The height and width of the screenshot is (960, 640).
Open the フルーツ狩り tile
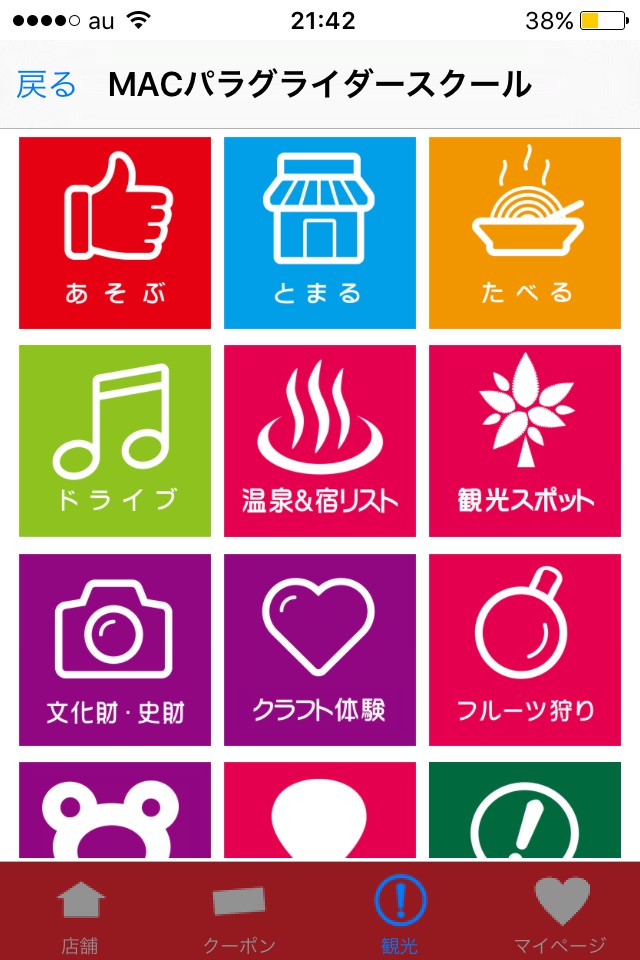pos(525,650)
